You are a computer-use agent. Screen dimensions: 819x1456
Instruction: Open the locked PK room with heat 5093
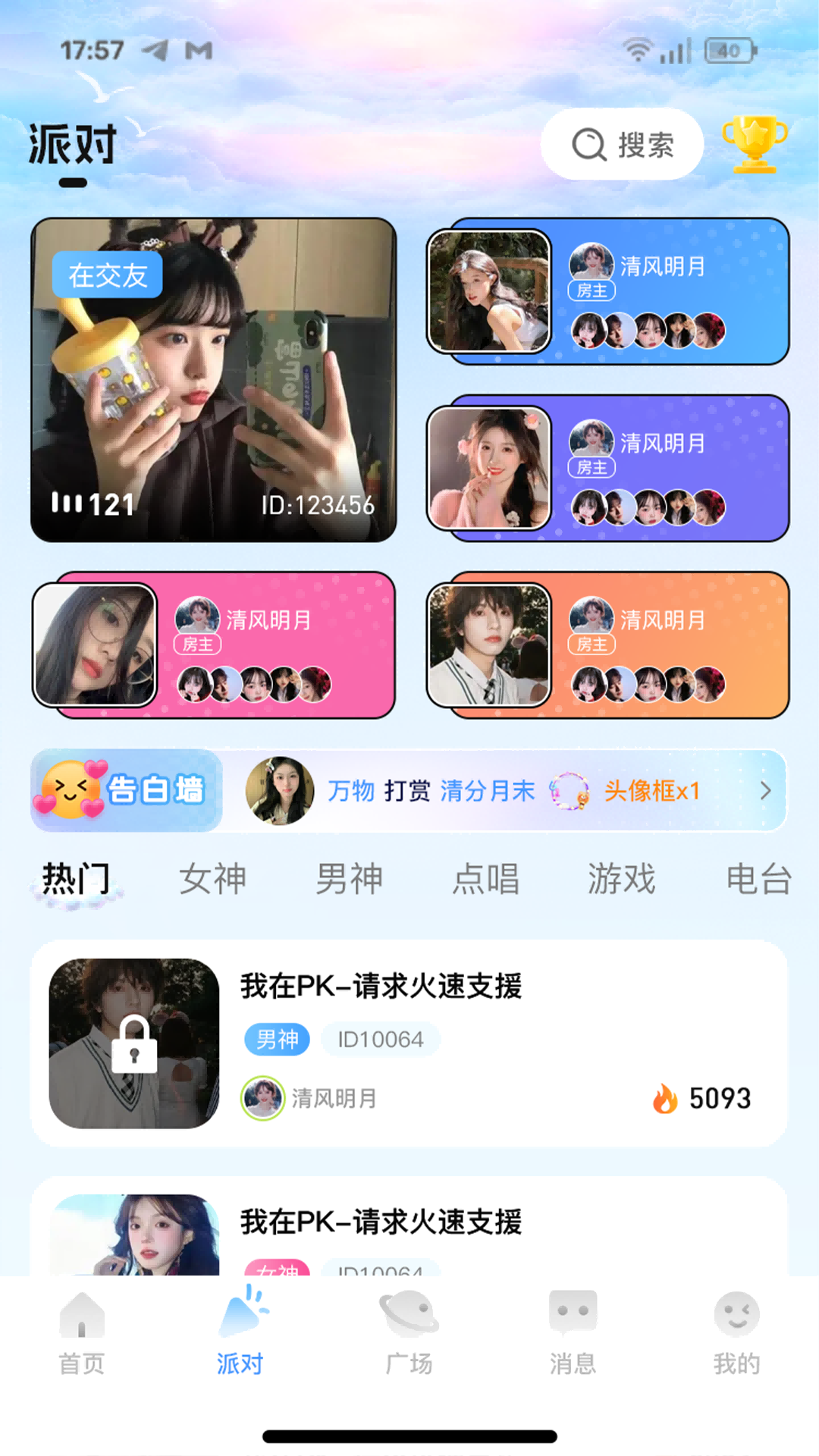[x=409, y=1043]
